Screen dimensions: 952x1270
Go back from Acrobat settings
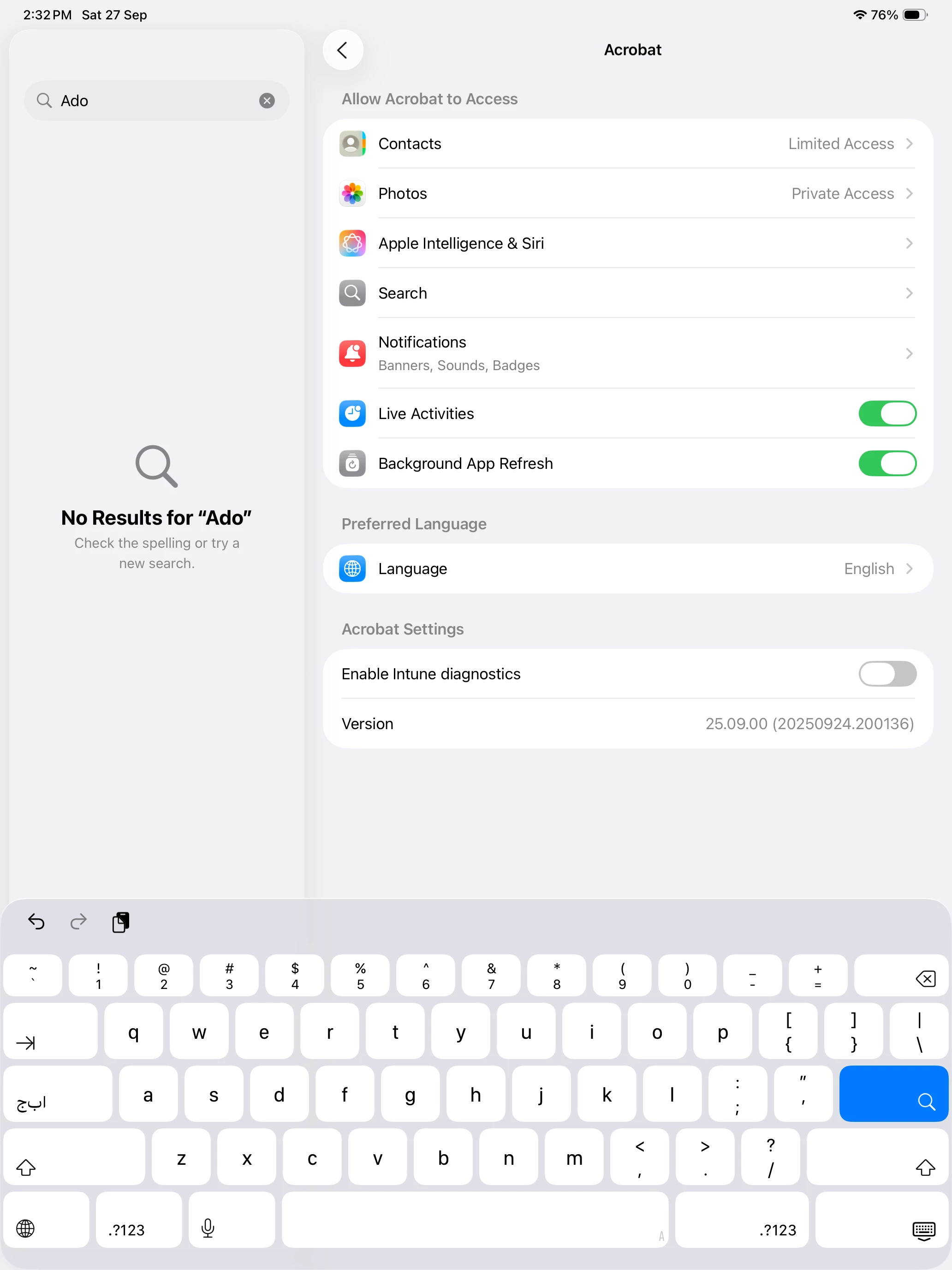343,50
